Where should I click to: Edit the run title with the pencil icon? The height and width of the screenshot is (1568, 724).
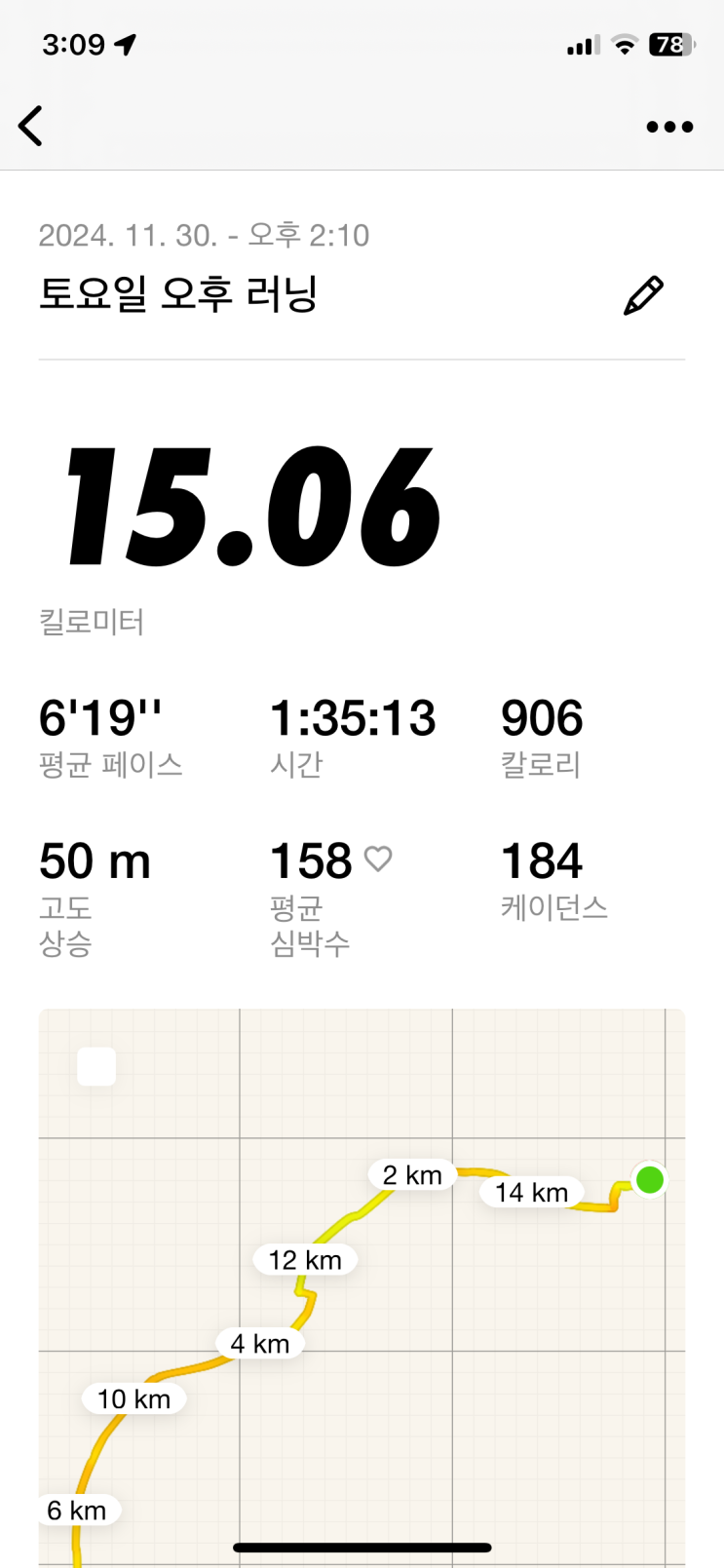643,295
